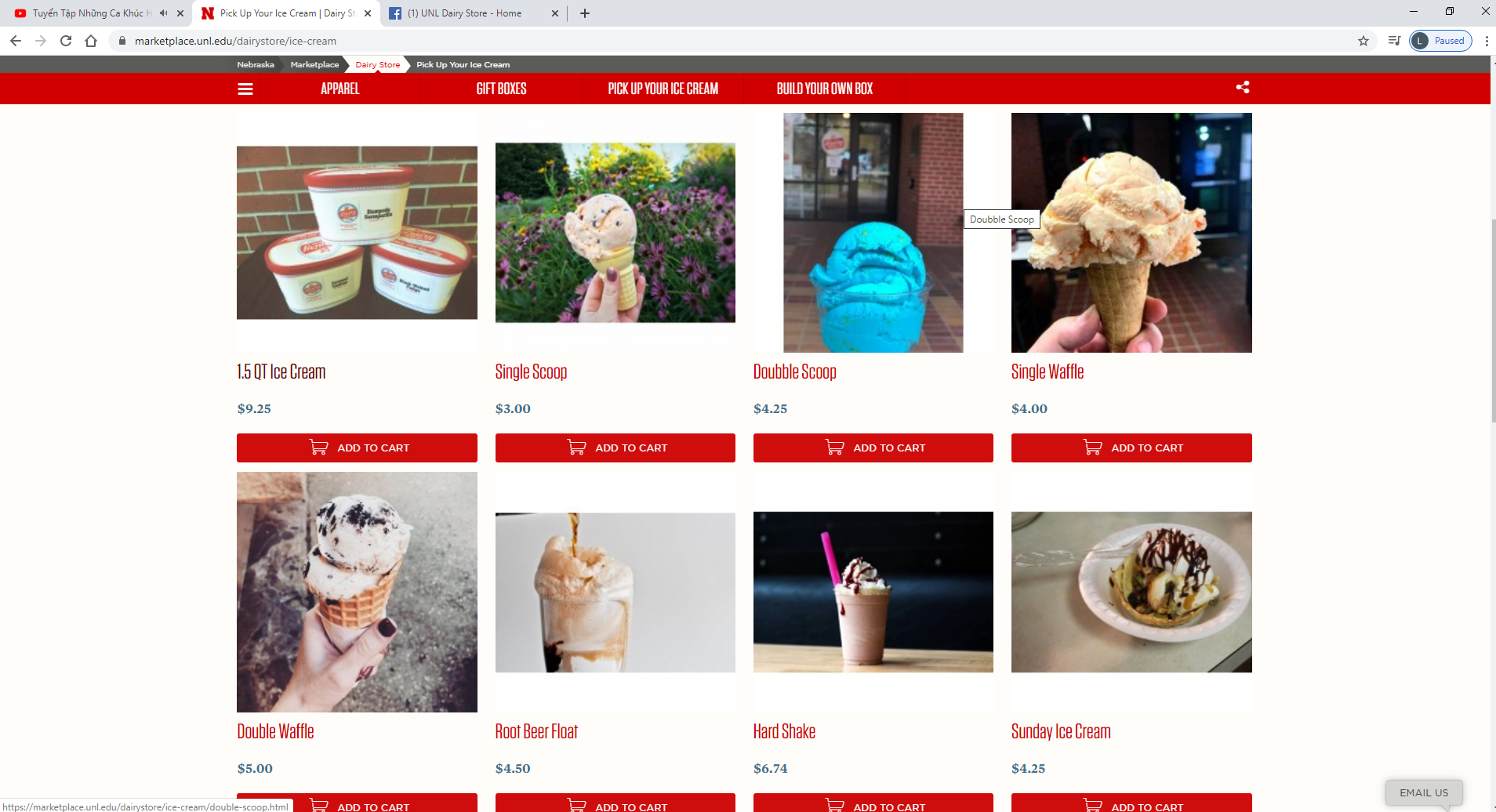The width and height of the screenshot is (1496, 812).
Task: Go to the Apparel section
Action: 340,89
